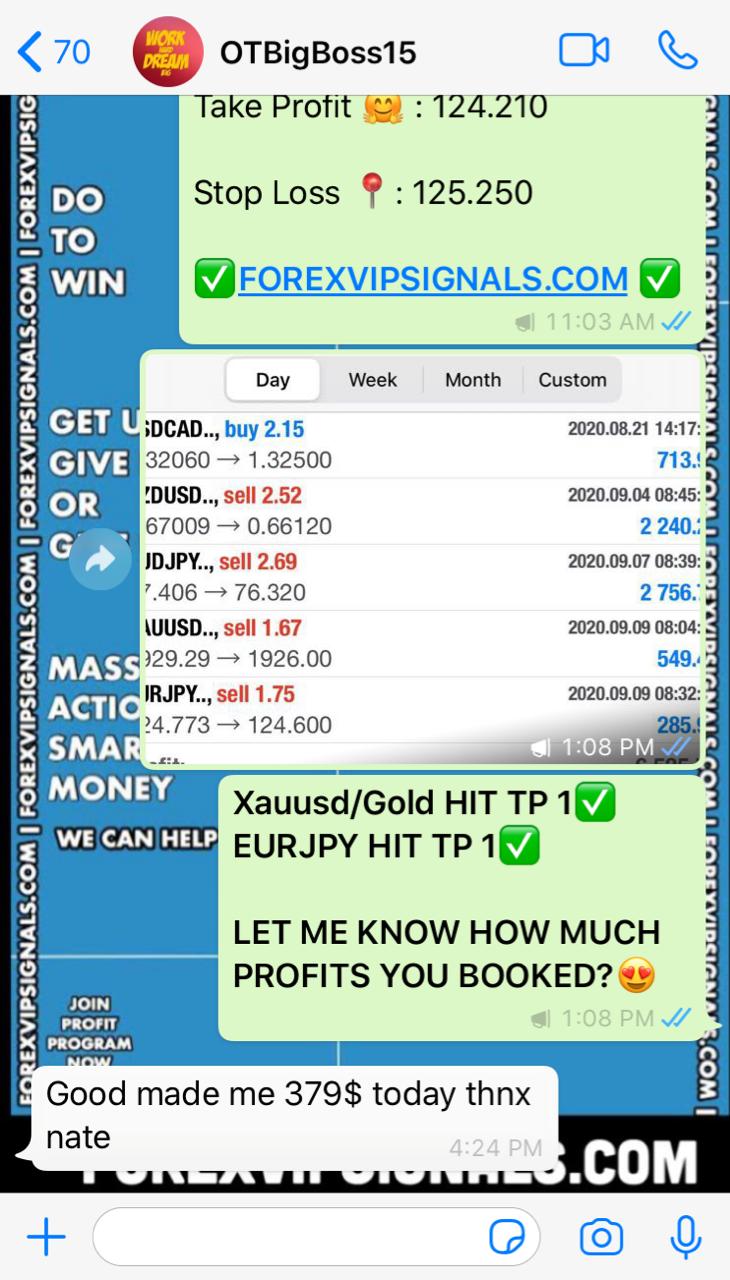Go back to the chats list
The height and width of the screenshot is (1280, 730).
tap(52, 51)
